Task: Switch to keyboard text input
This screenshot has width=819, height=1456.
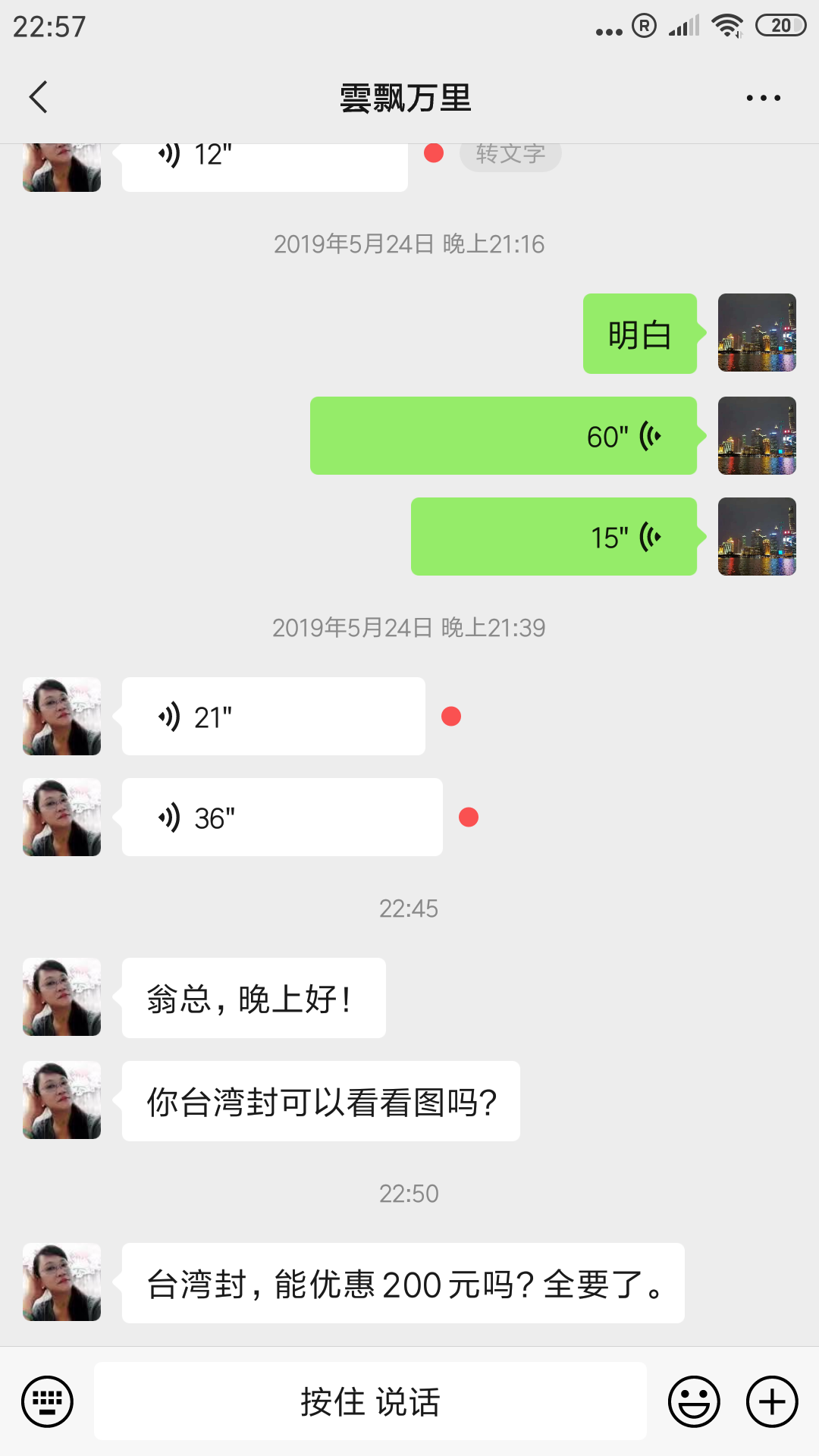Action: pos(47,1401)
